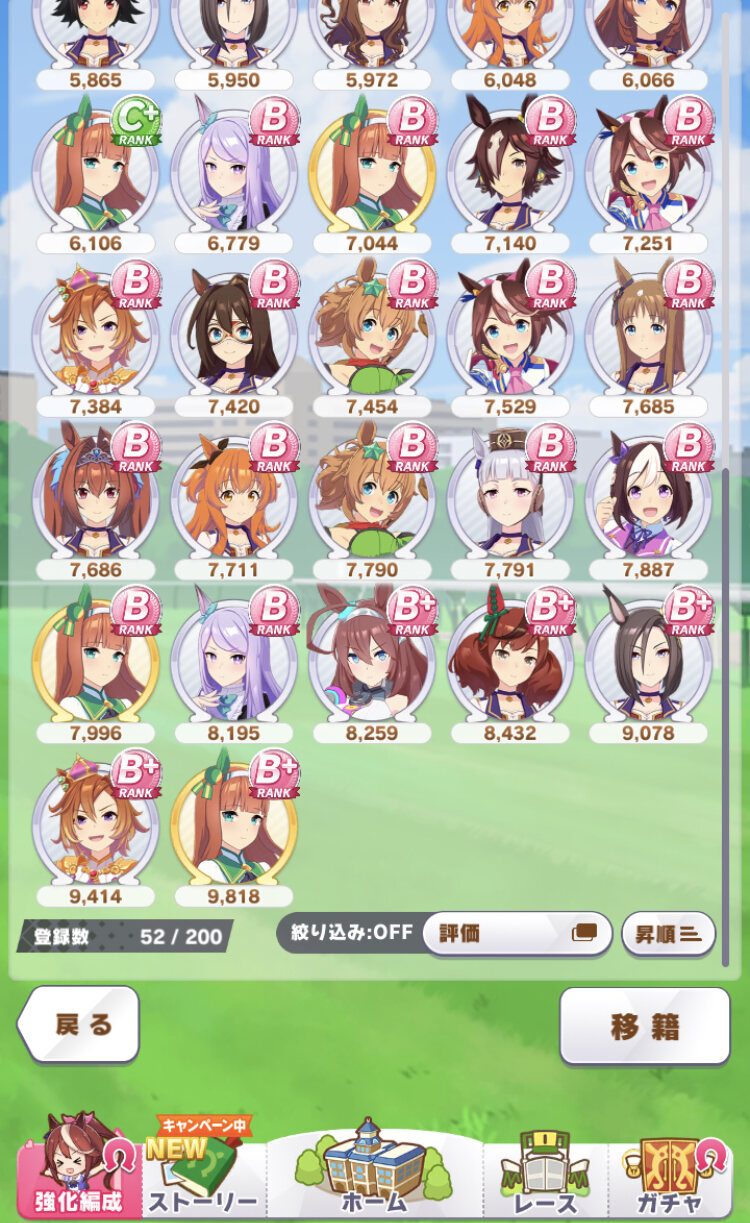The image size is (750, 1223).
Task: Toggle the 昇順 ascending order button
Action: tap(668, 933)
